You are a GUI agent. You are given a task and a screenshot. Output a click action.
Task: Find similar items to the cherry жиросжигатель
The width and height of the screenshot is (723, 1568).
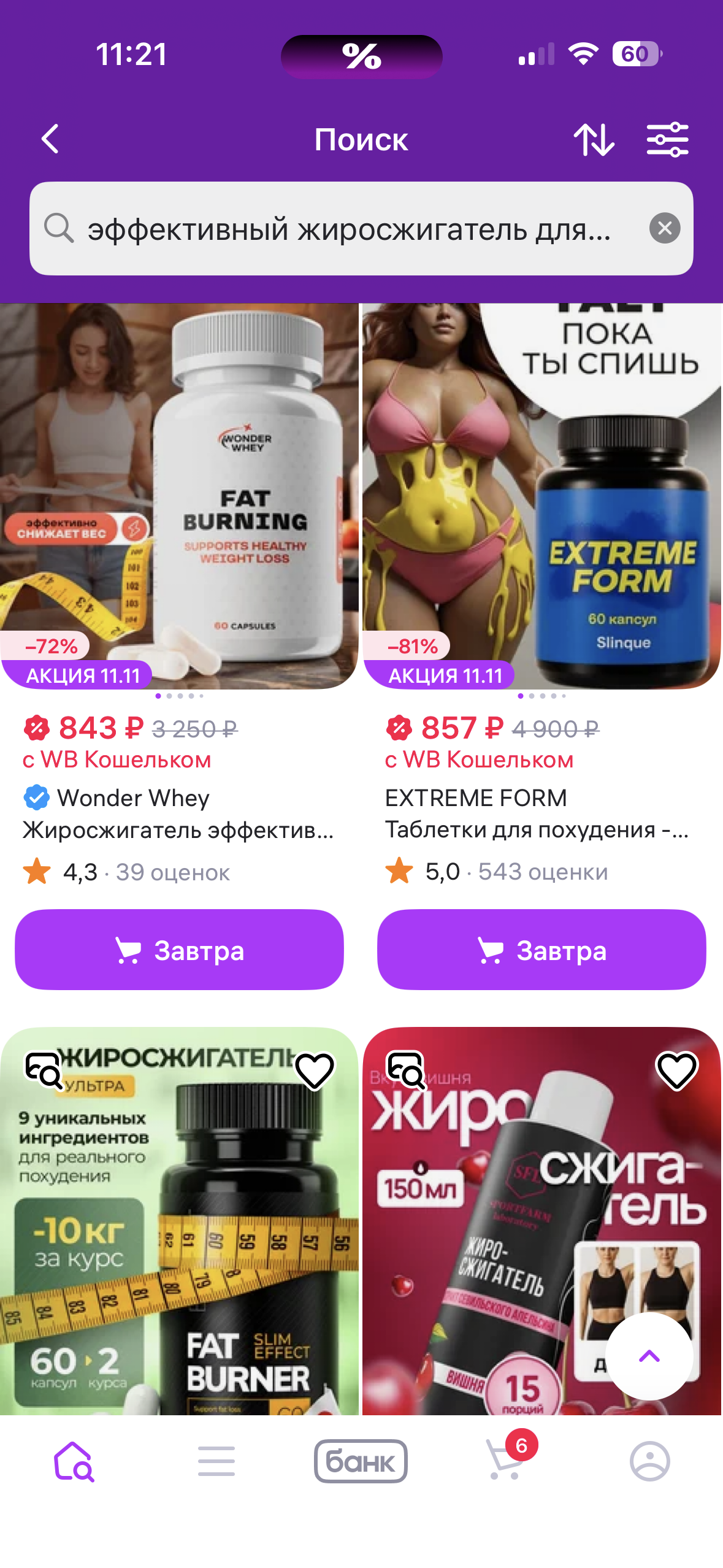coord(405,1070)
